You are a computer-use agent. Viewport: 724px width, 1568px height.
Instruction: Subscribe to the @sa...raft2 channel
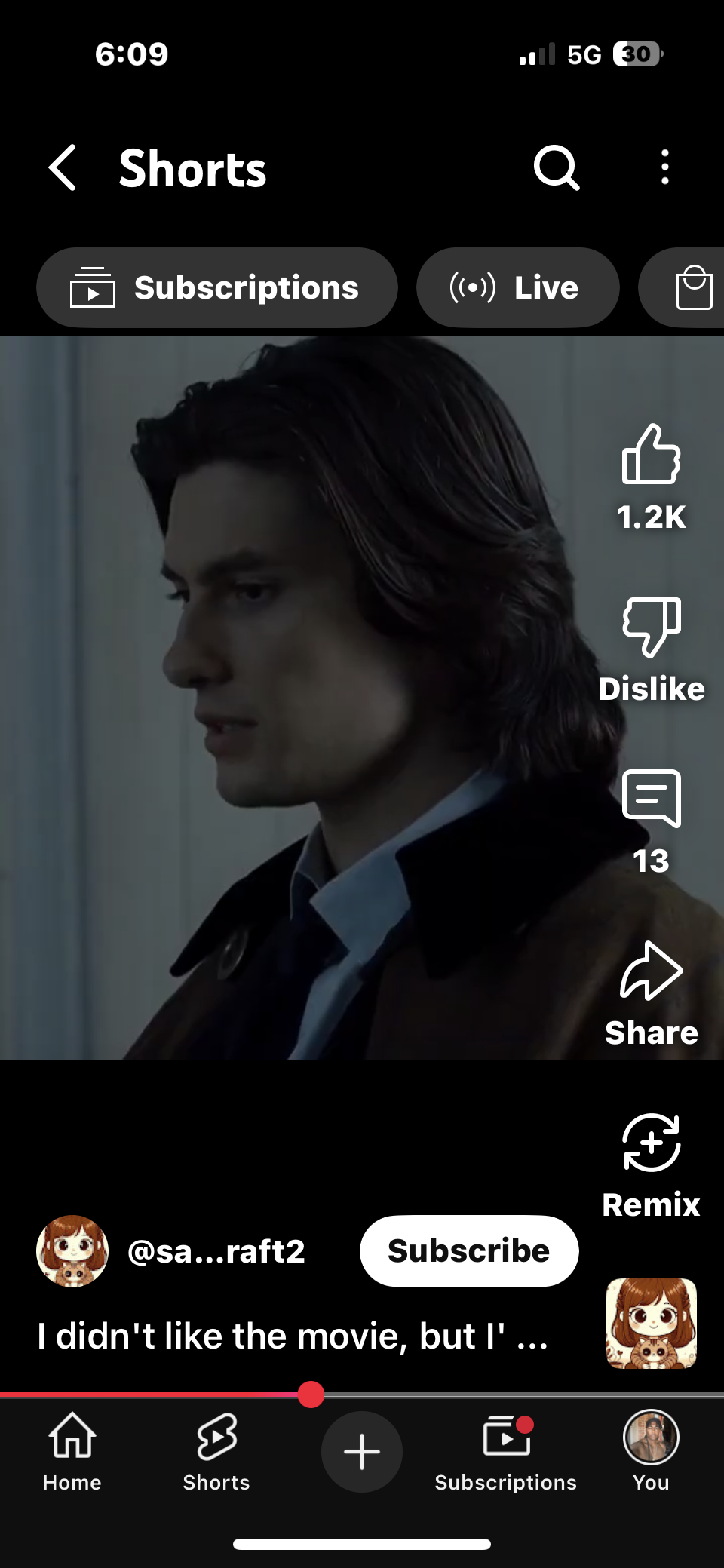tap(468, 1250)
